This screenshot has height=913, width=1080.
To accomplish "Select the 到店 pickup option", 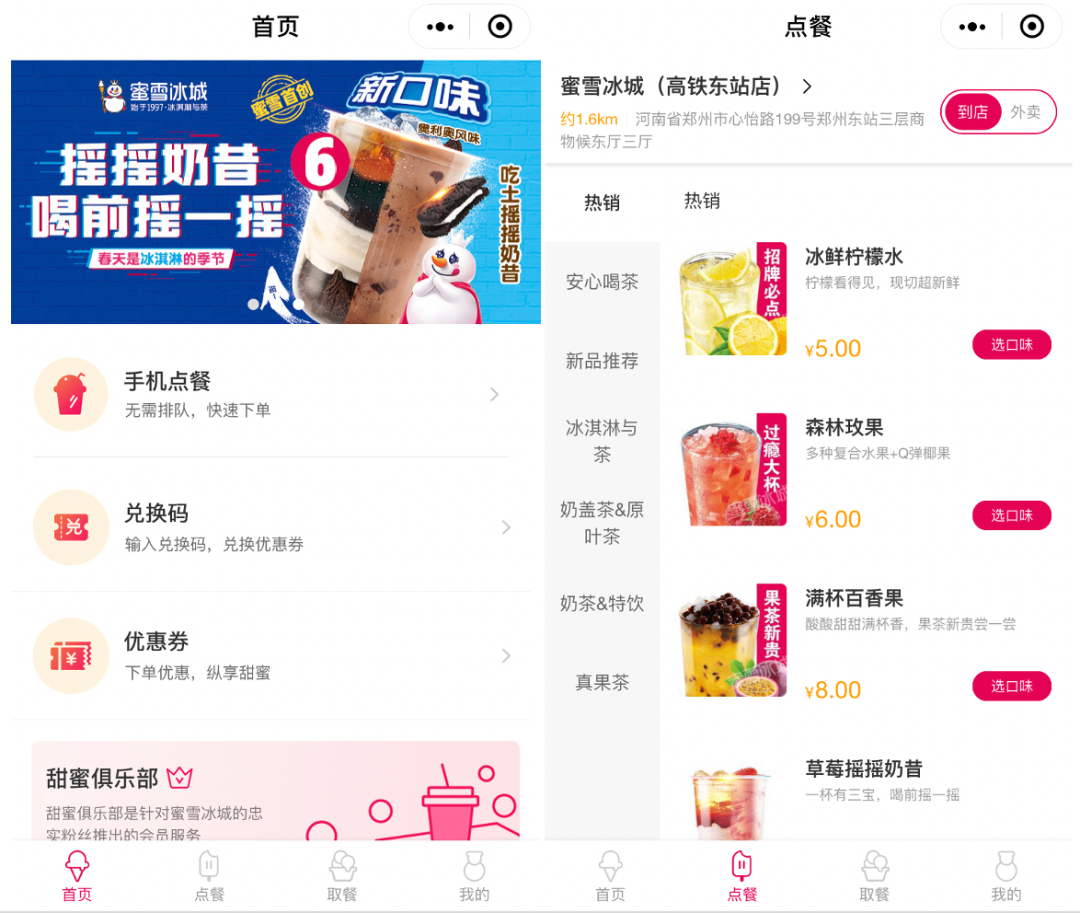I will [x=972, y=112].
